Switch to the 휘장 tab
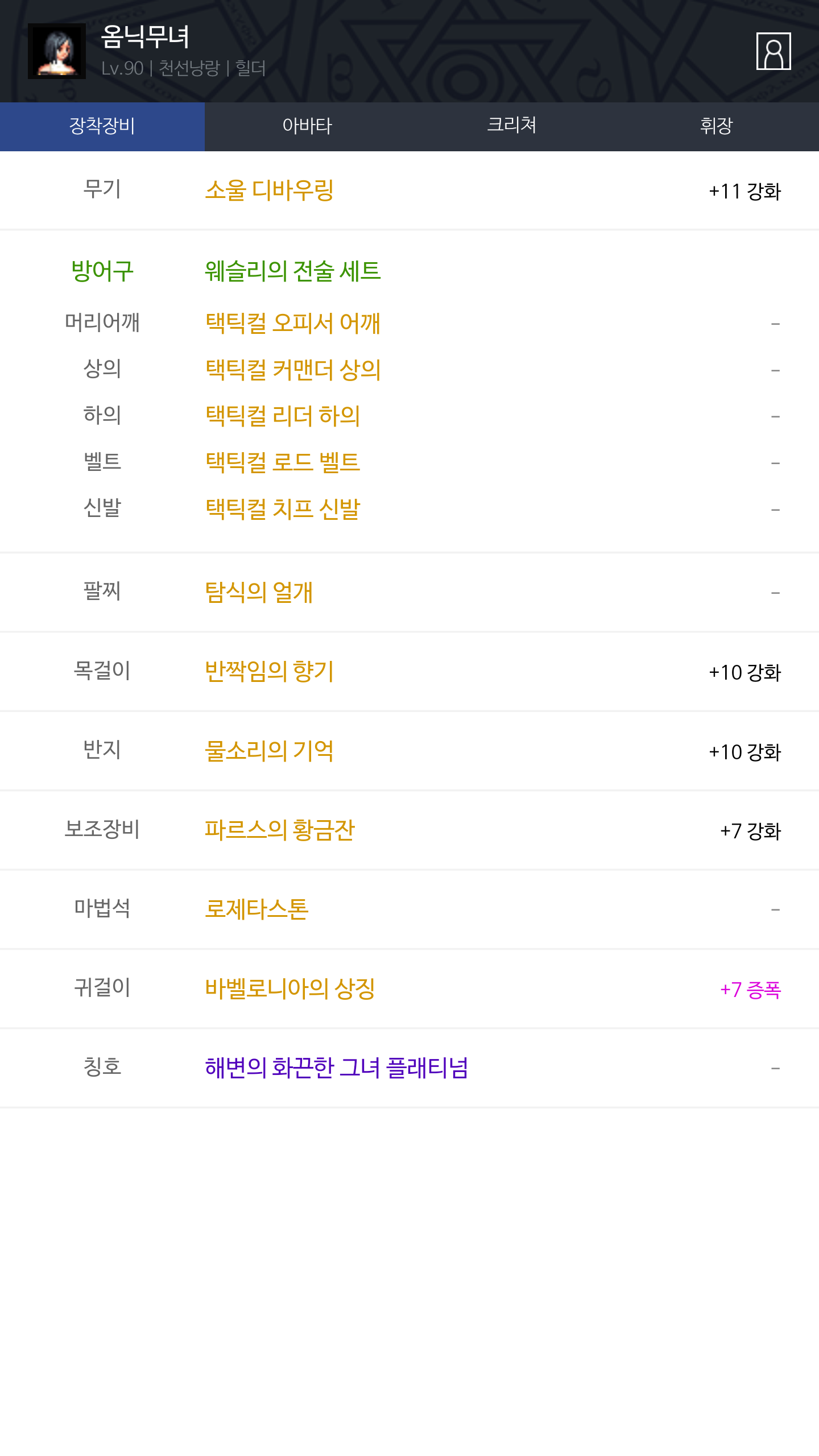819x1456 pixels. (x=717, y=126)
